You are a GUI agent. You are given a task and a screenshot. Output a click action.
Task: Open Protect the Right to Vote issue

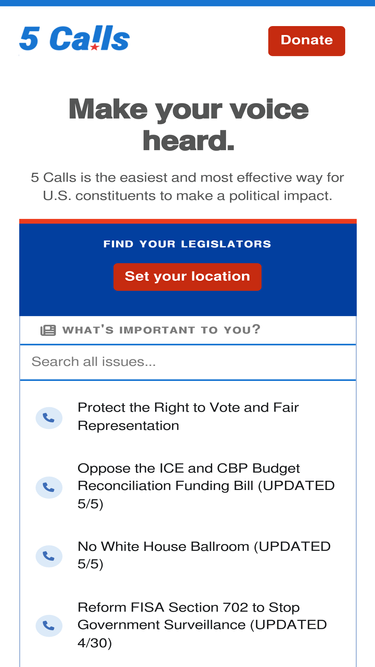pyautogui.click(x=188, y=417)
